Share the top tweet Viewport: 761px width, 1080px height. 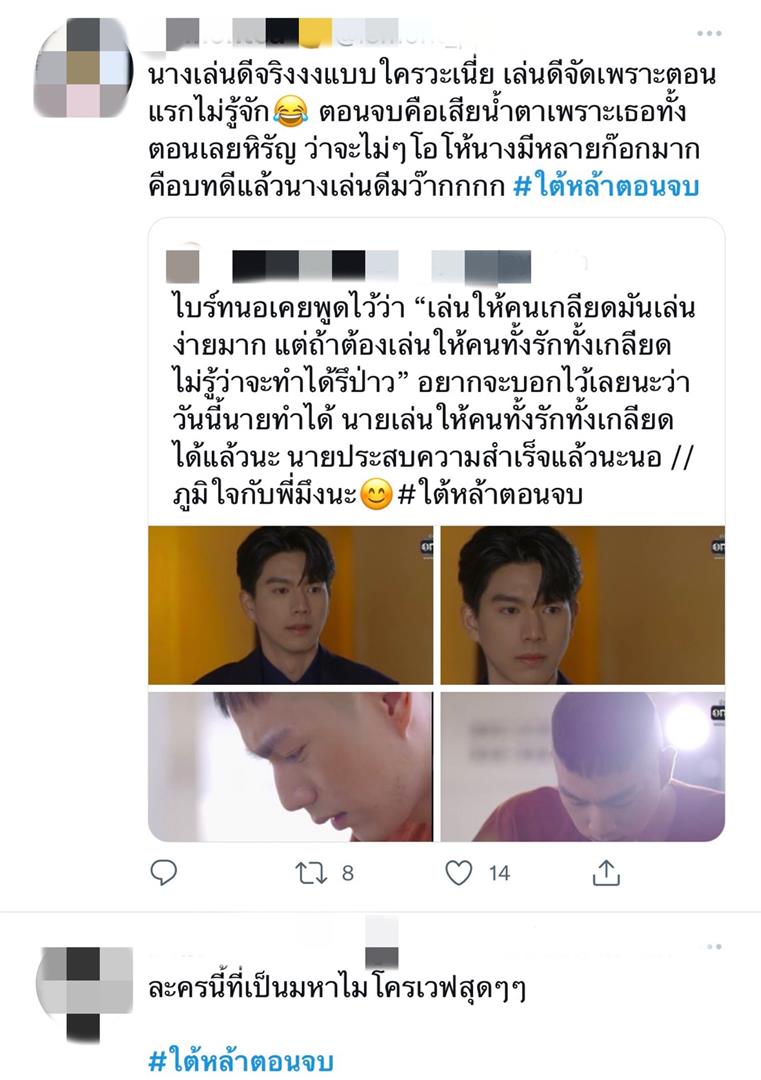point(606,873)
